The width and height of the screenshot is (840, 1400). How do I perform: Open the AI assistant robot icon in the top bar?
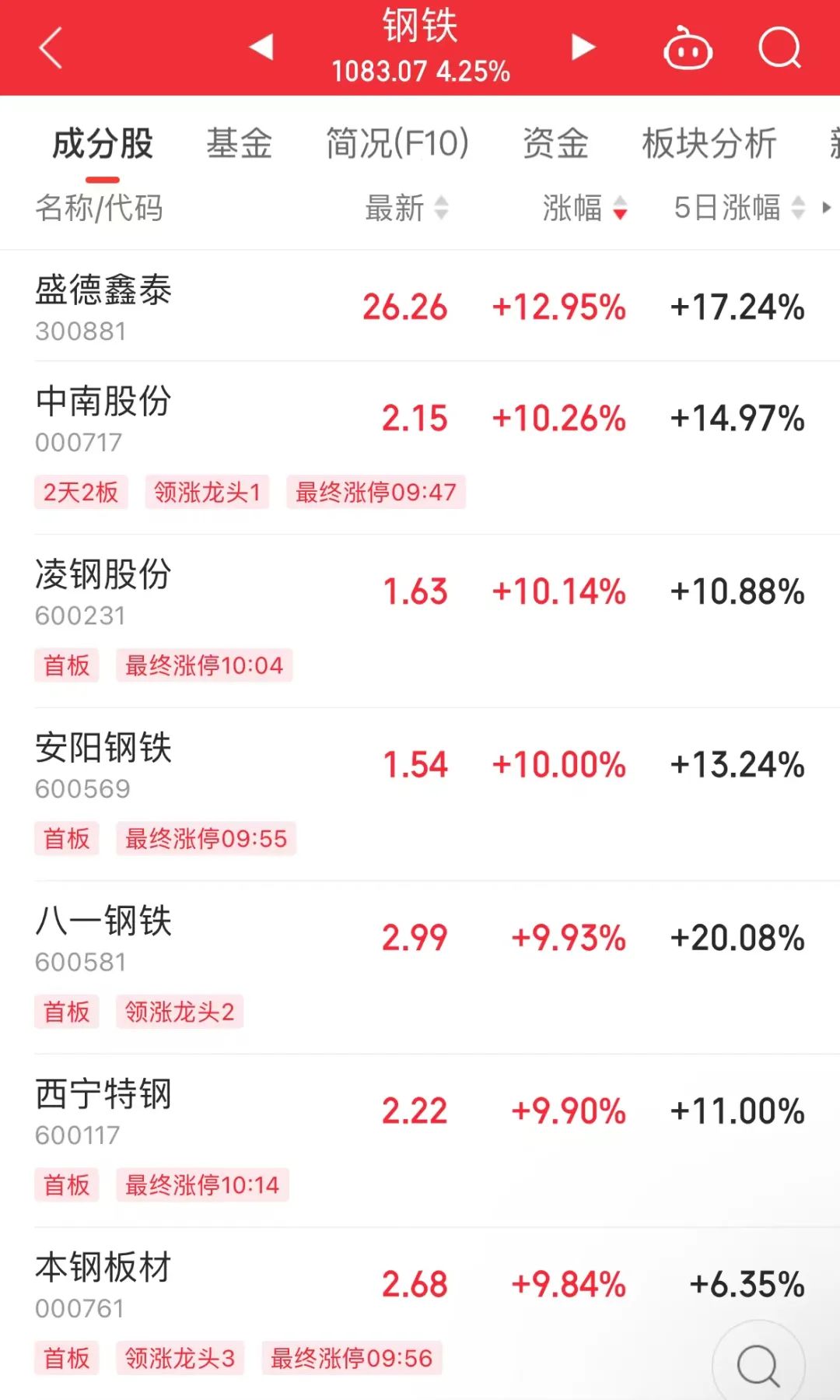coord(688,48)
